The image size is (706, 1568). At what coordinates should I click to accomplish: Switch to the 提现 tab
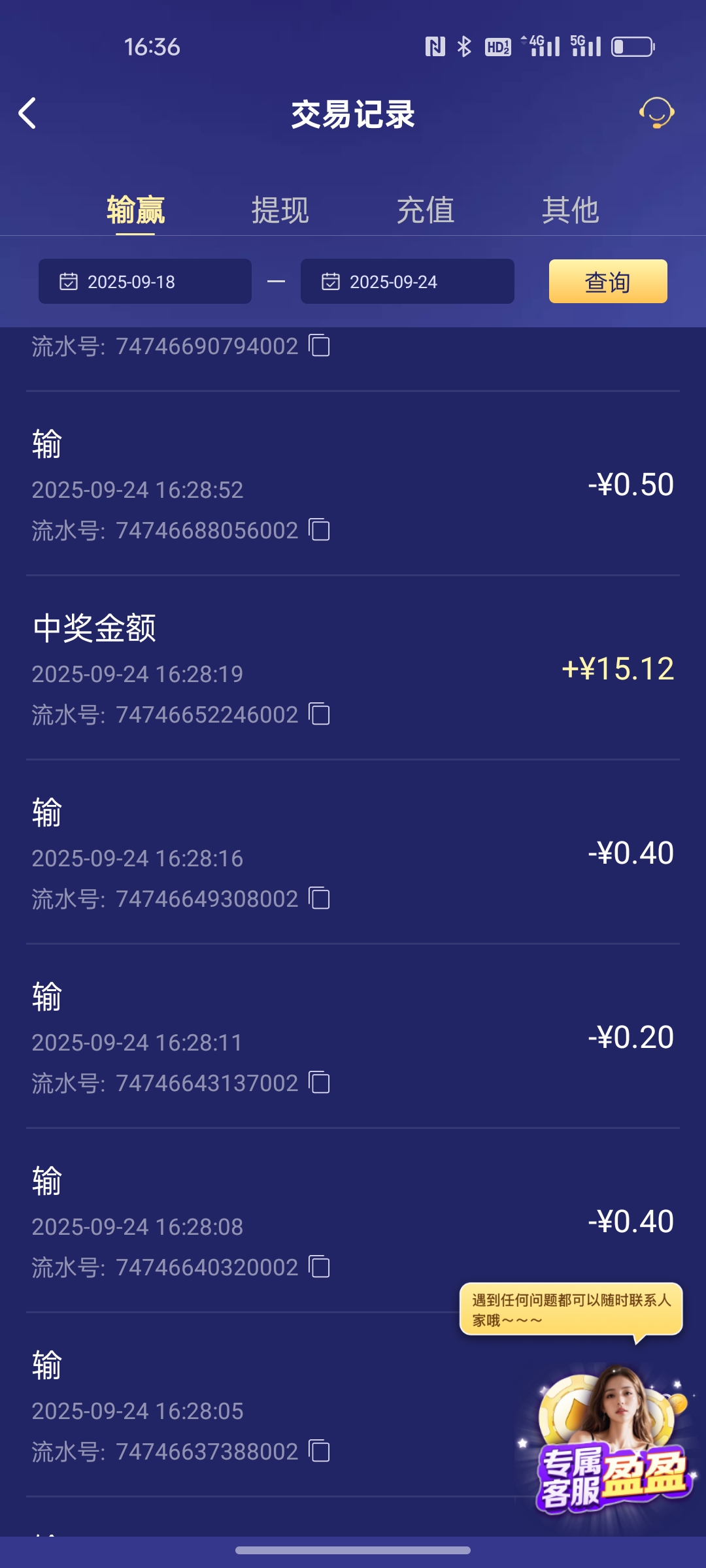[279, 210]
